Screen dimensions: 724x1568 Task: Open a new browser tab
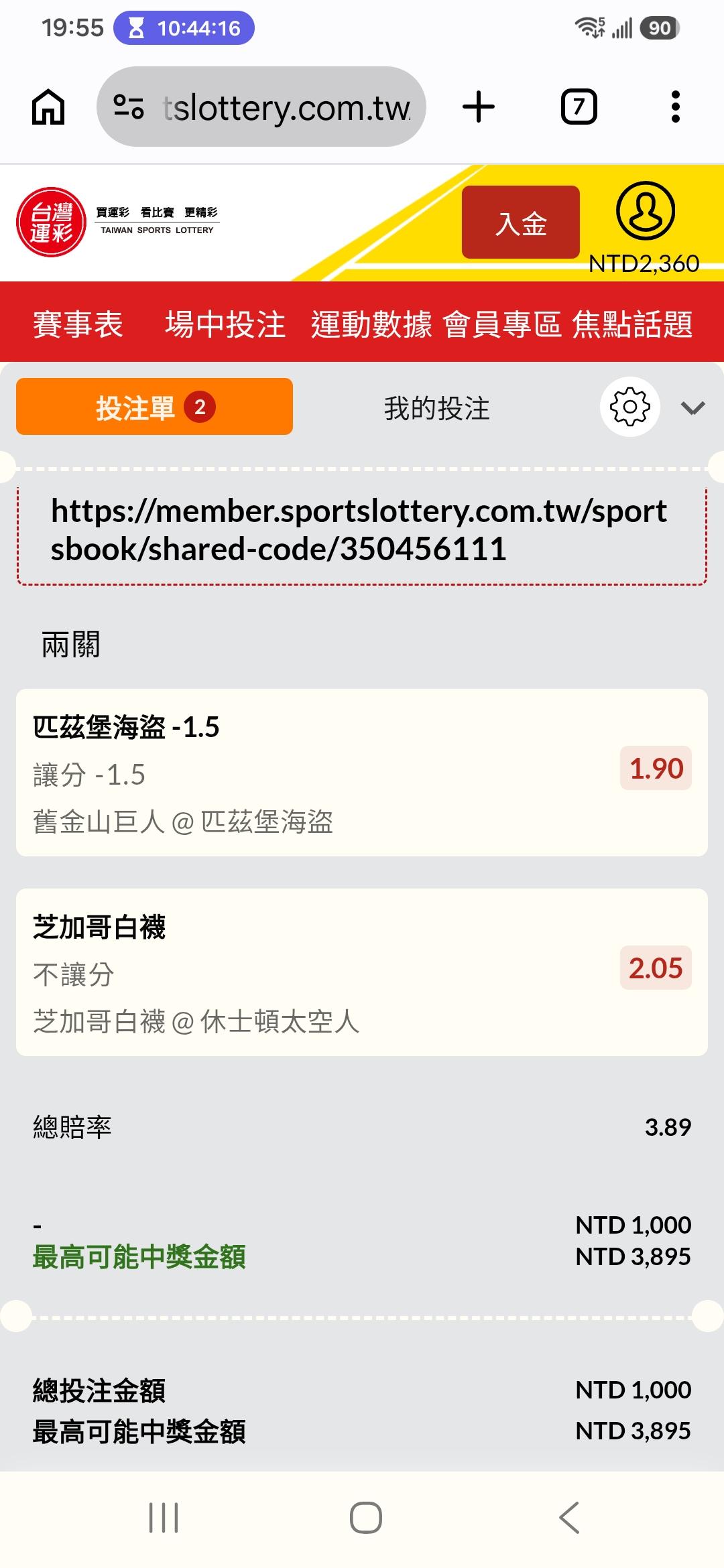(479, 107)
